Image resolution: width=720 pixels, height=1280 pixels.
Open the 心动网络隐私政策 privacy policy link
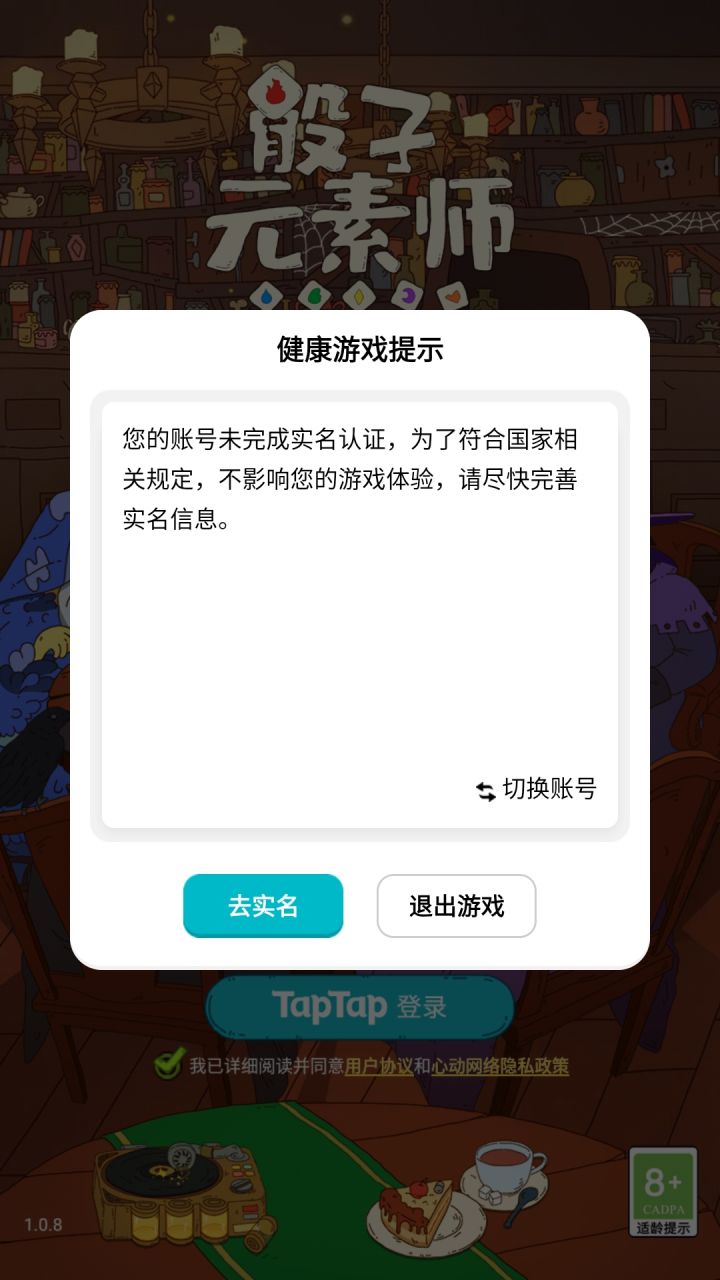498,1067
